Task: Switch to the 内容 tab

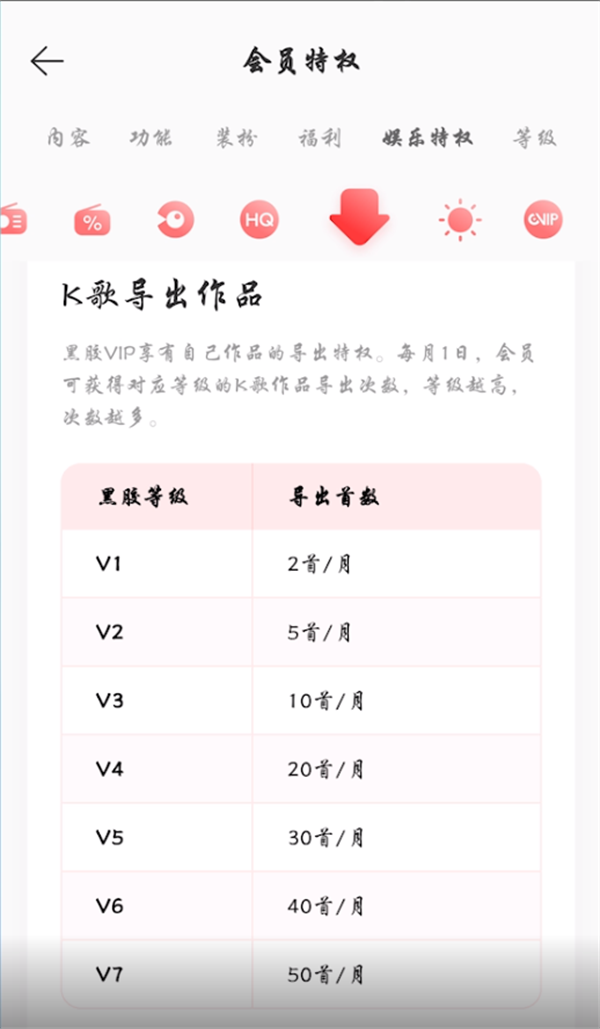Action: pyautogui.click(x=68, y=138)
